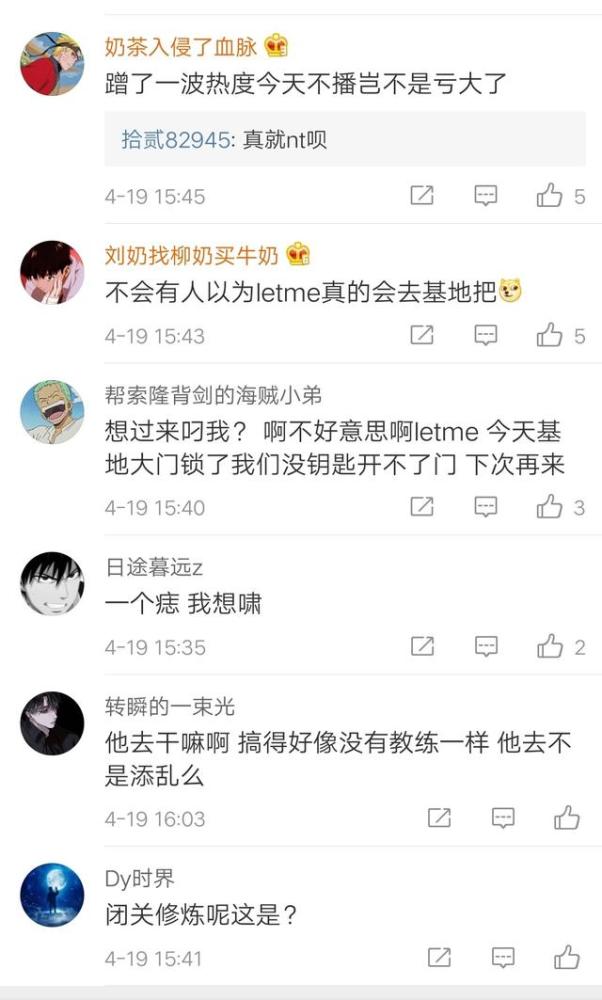View 帮索隆背剑的海贼小弟's profile via username
This screenshot has width=602, height=1000.
(213, 395)
